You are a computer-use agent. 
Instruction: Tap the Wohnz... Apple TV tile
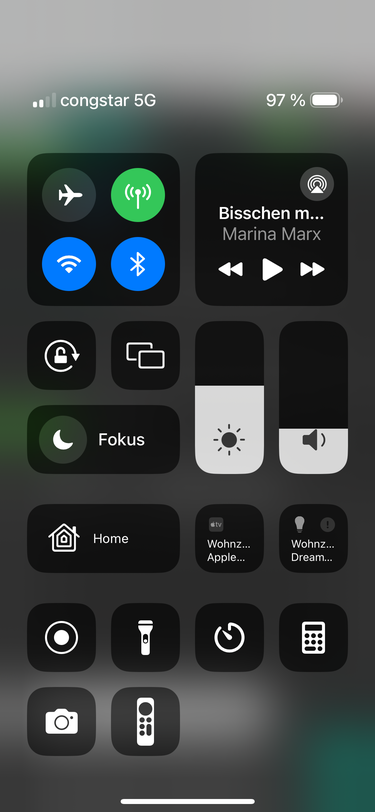click(229, 539)
